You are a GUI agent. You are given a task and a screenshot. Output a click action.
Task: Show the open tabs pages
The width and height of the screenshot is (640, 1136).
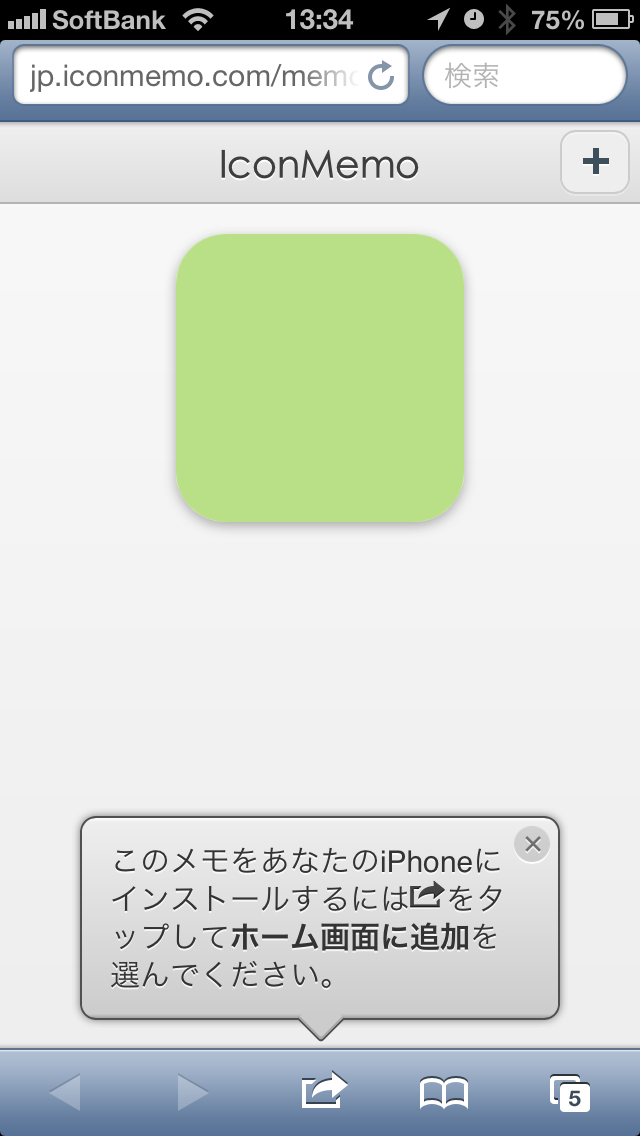coord(569,1093)
